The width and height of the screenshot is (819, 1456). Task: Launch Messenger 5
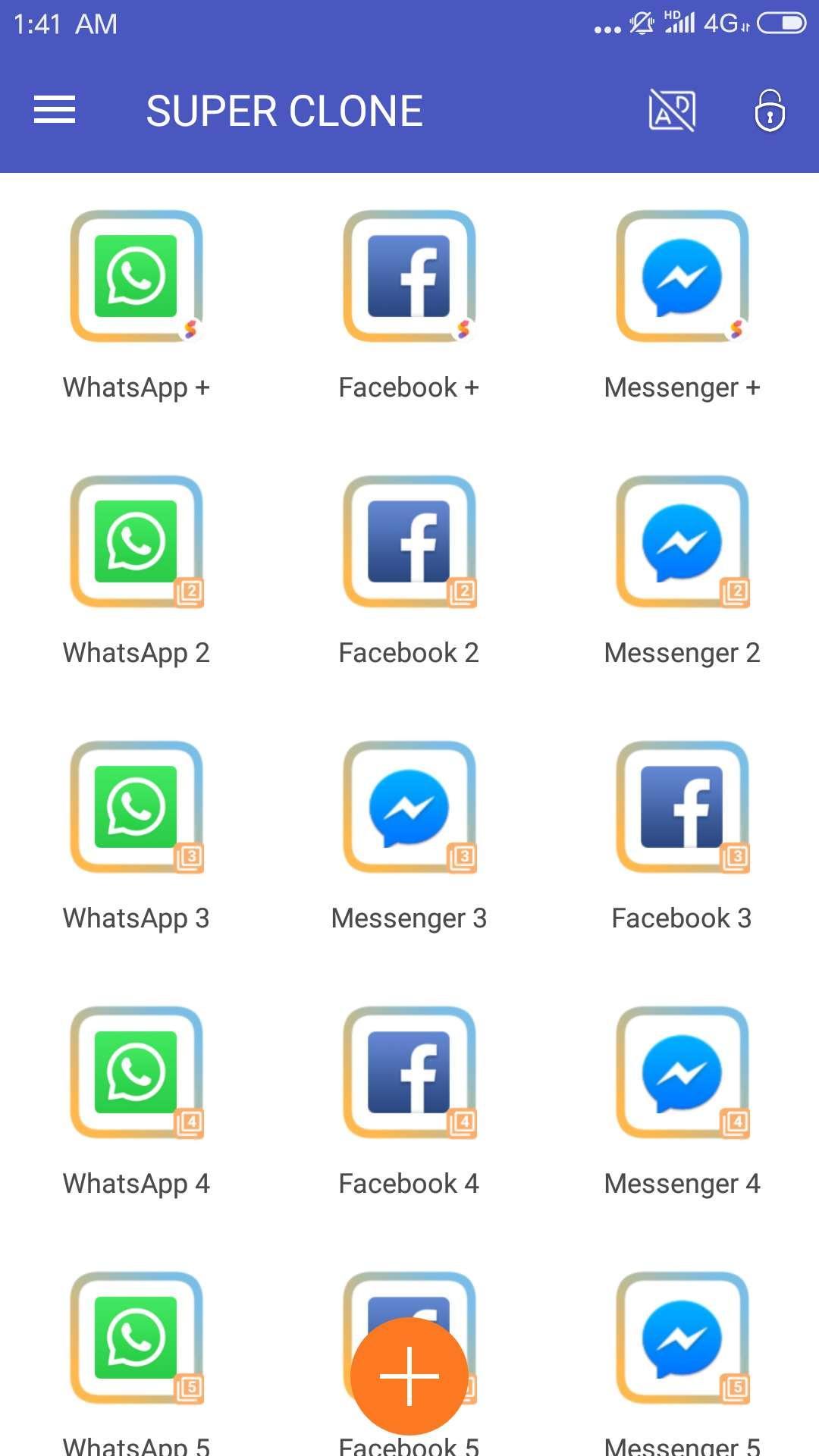point(682,1338)
